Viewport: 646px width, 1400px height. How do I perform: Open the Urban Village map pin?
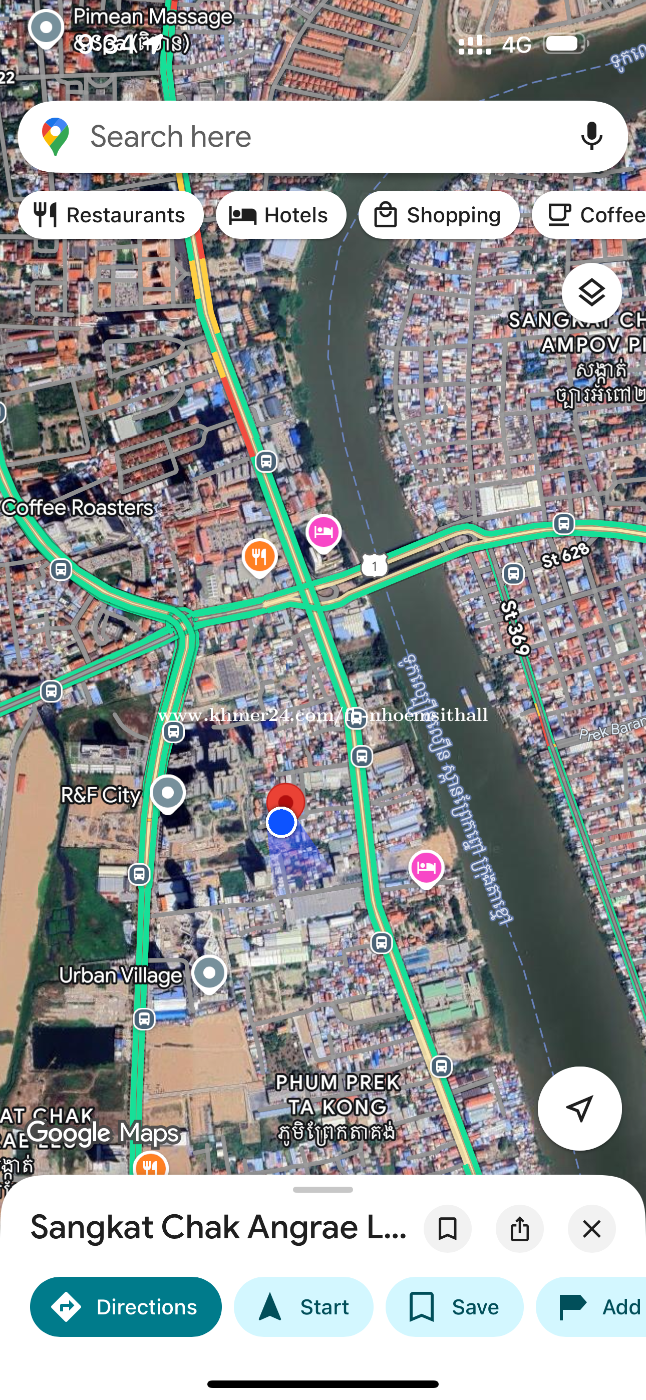209,971
